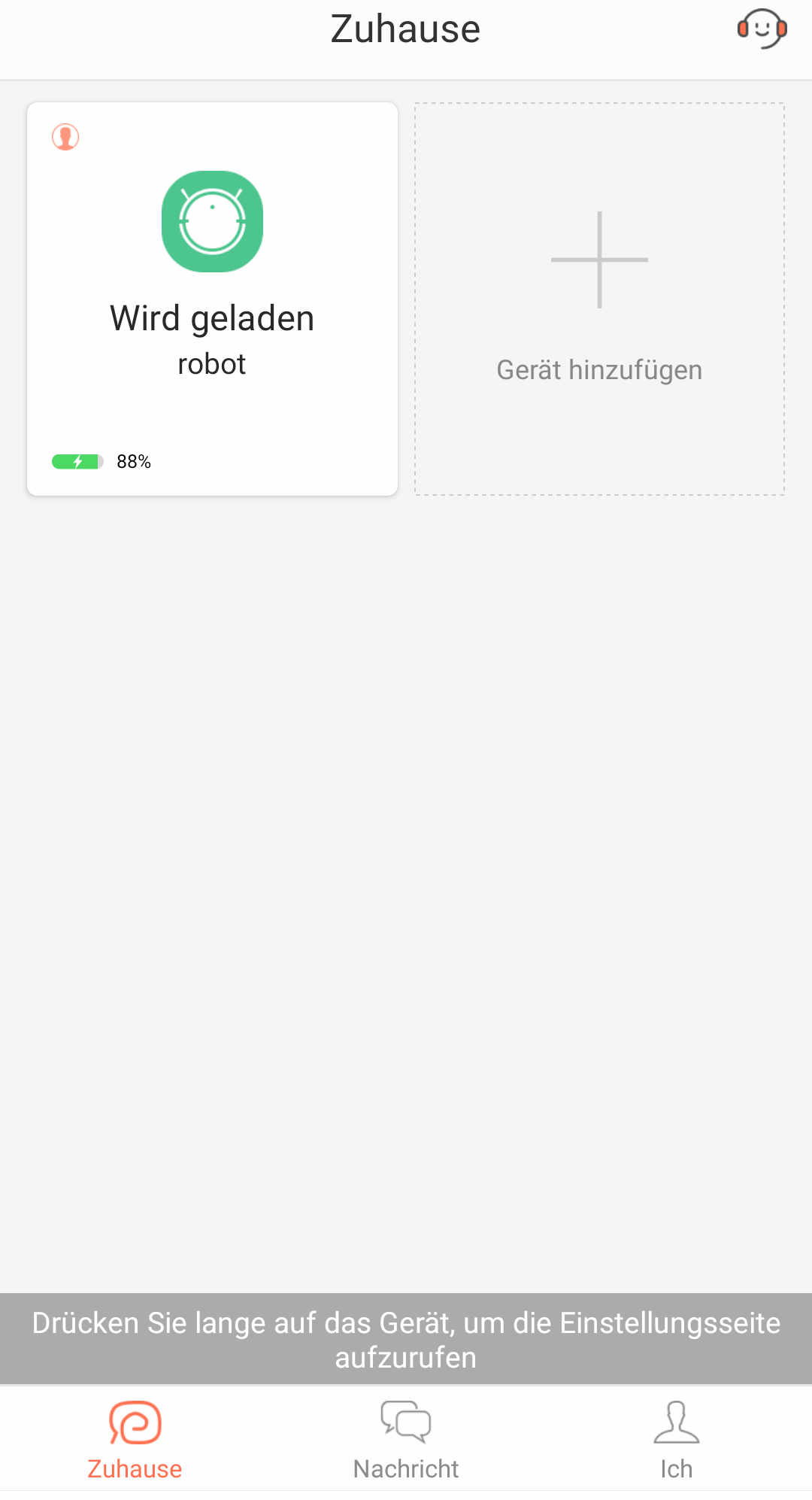Switch to the Nachricht tab
Screen dimensions: 812x1500
406,1440
